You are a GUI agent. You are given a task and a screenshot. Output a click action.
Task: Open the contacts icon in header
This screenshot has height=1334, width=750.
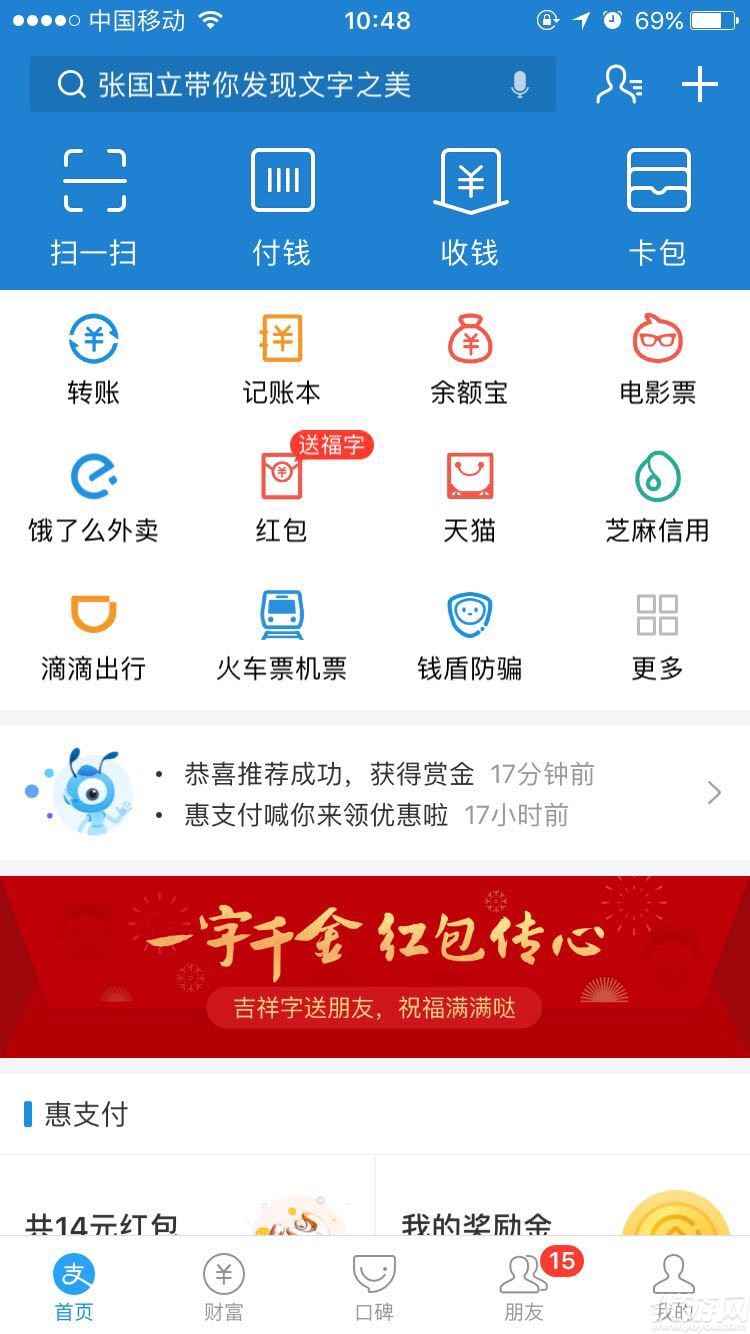tap(618, 85)
